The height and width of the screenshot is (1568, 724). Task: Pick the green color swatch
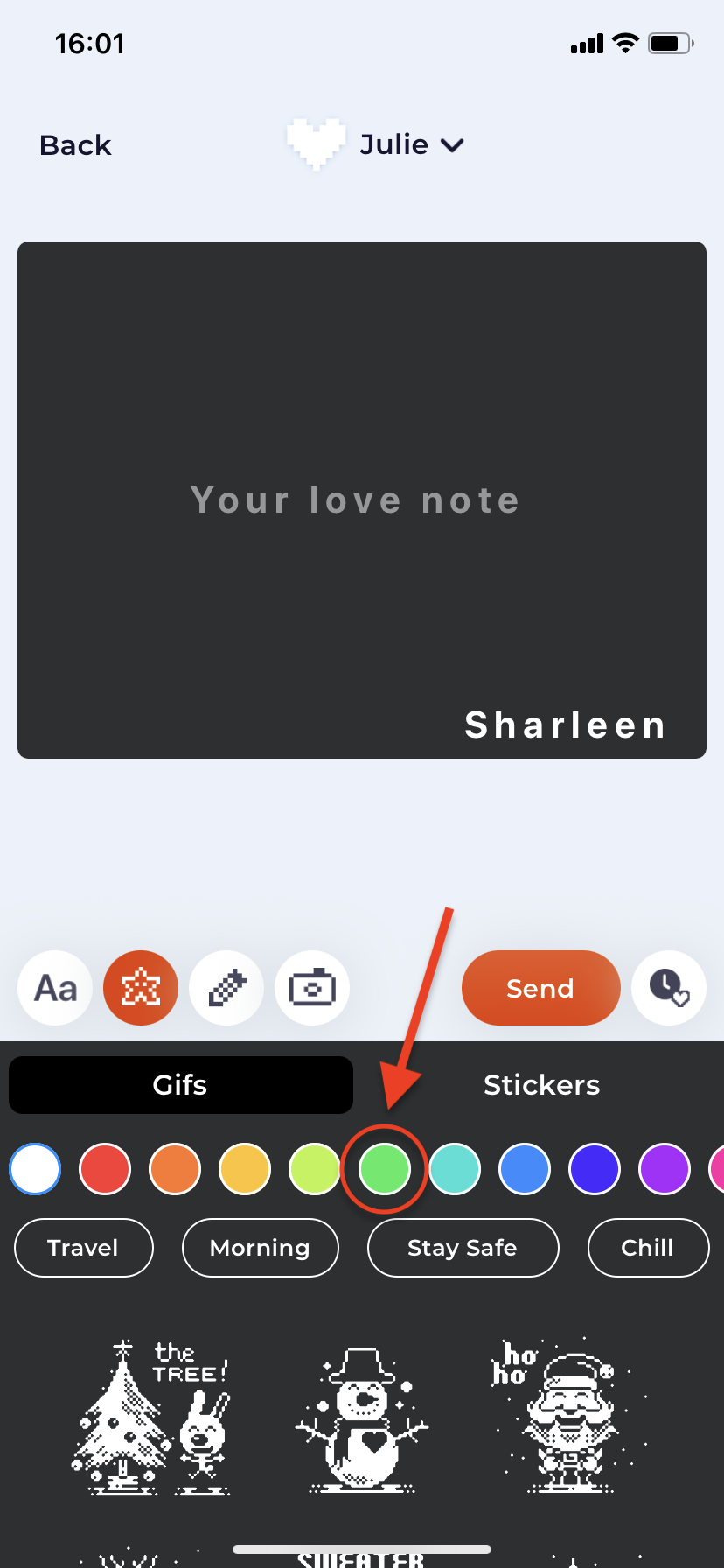point(385,1169)
